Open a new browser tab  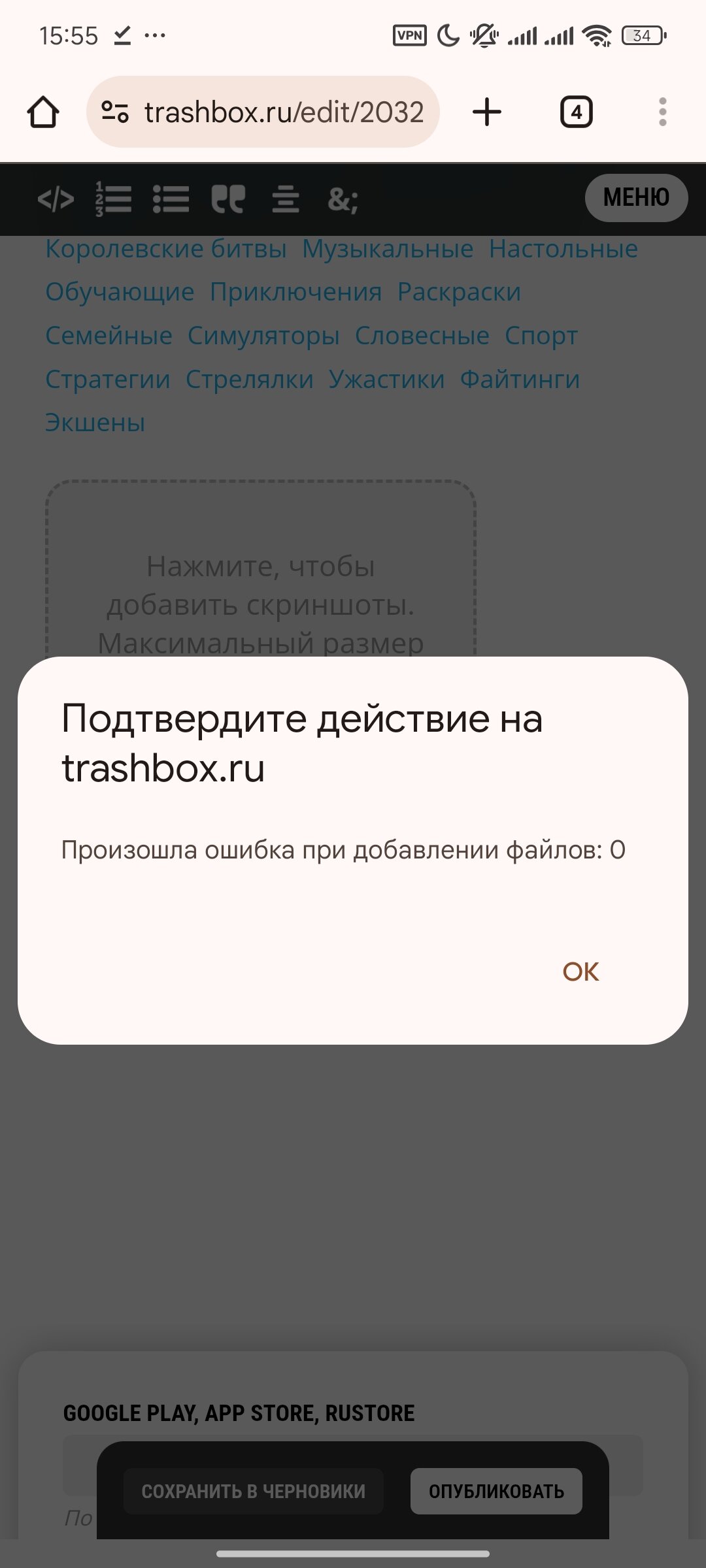point(487,112)
